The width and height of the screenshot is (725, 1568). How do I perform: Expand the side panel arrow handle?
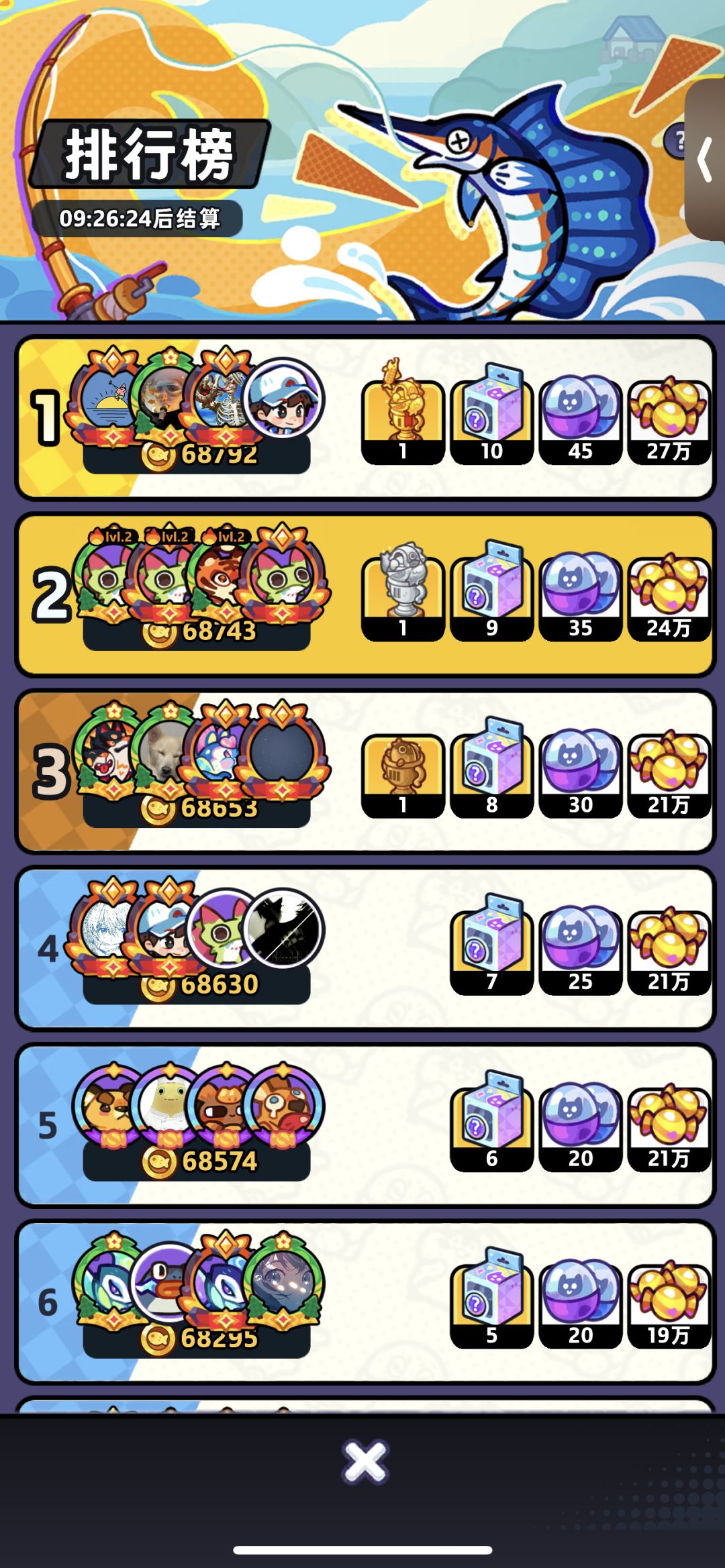(x=706, y=160)
